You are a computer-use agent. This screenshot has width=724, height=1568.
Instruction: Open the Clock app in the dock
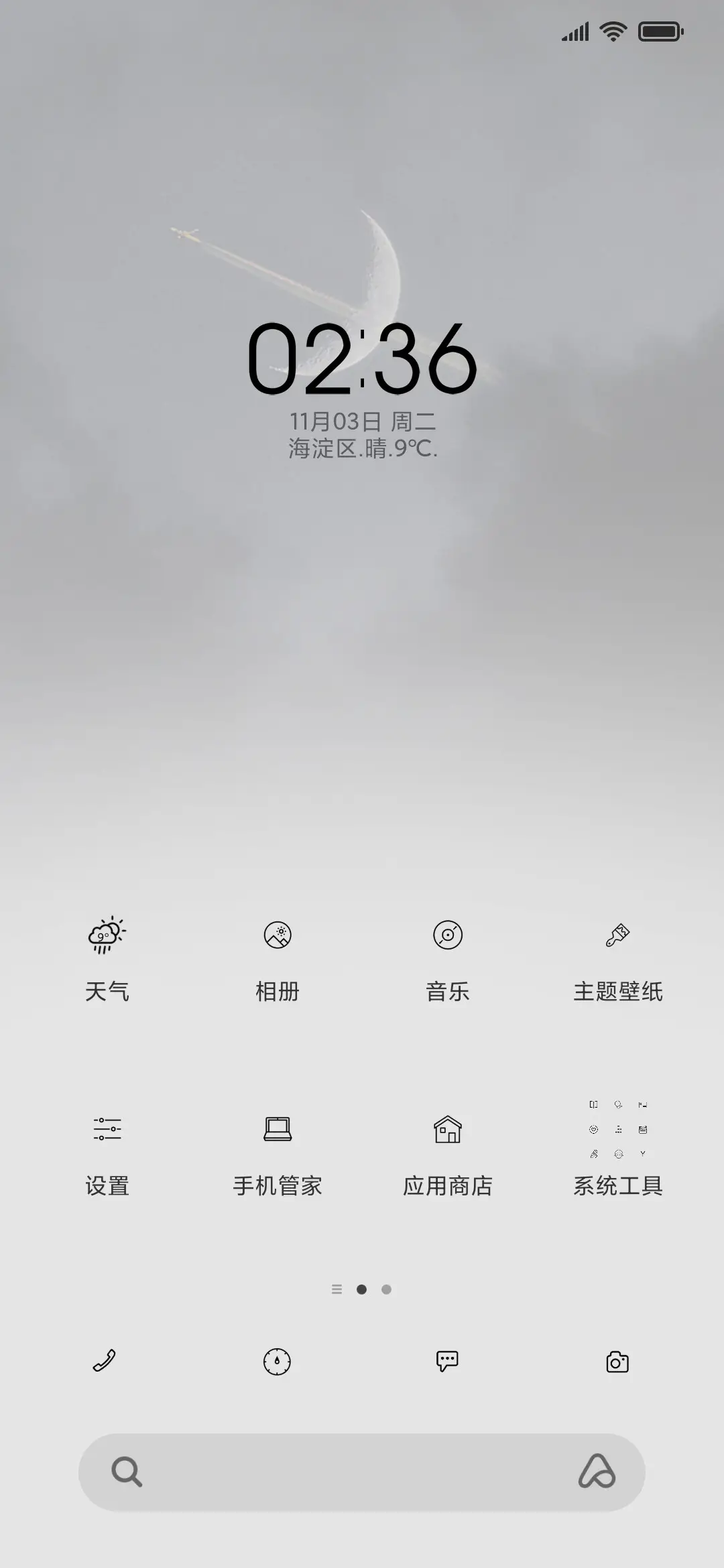point(278,1362)
